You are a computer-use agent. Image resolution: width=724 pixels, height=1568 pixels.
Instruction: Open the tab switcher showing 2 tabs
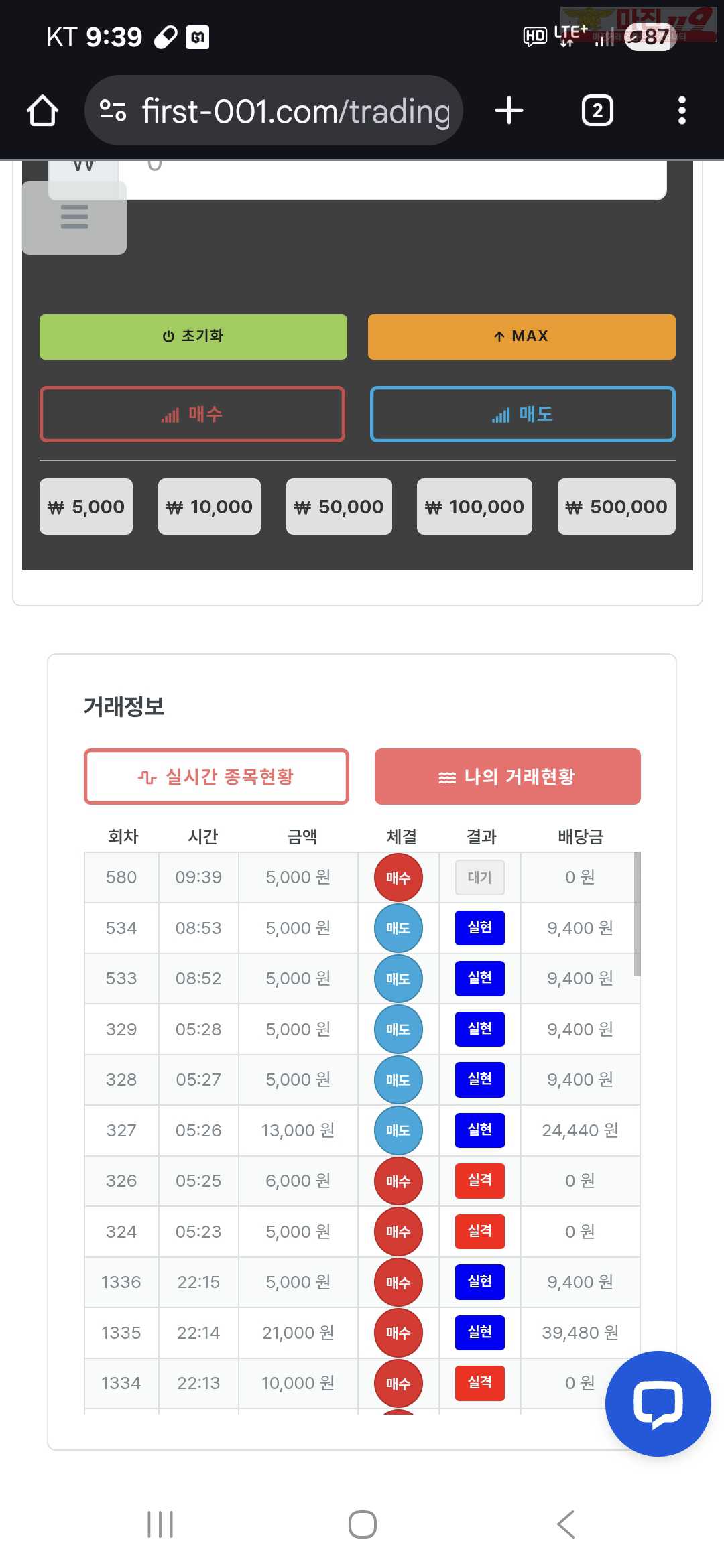[x=597, y=111]
